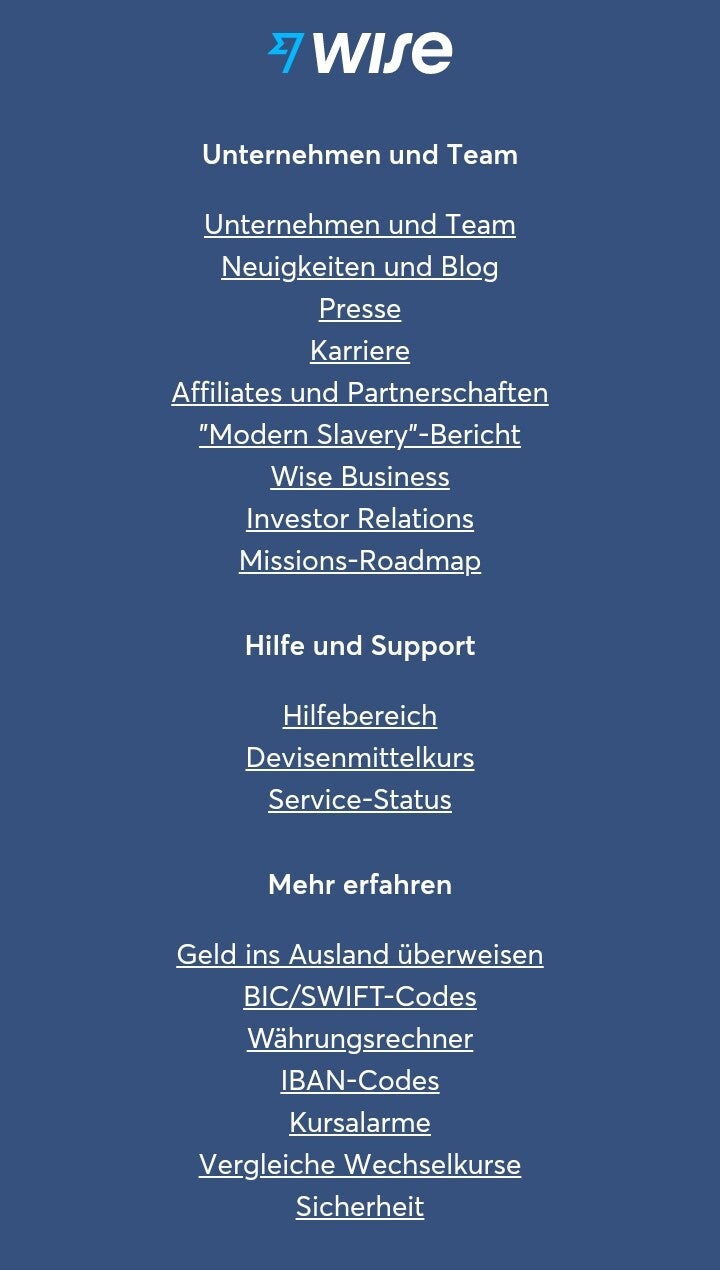720x1270 pixels.
Task: Open the IBAN-Codes page
Action: pos(360,1081)
